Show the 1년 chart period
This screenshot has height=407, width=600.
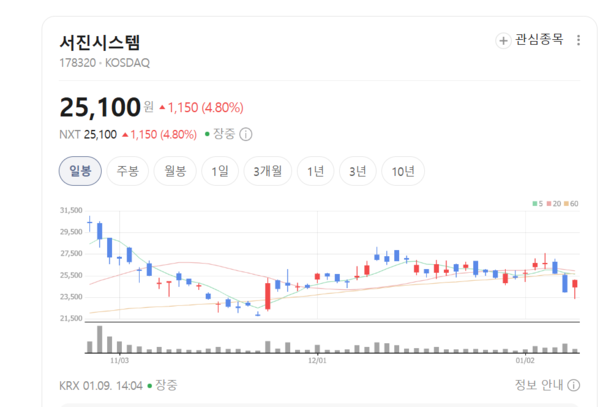(x=316, y=171)
